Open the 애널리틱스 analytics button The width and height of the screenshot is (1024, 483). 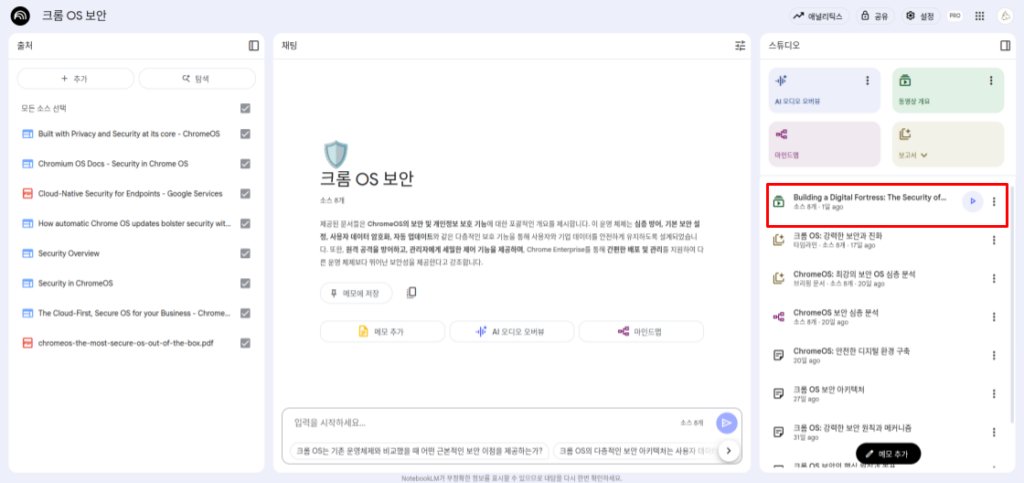[x=818, y=16]
